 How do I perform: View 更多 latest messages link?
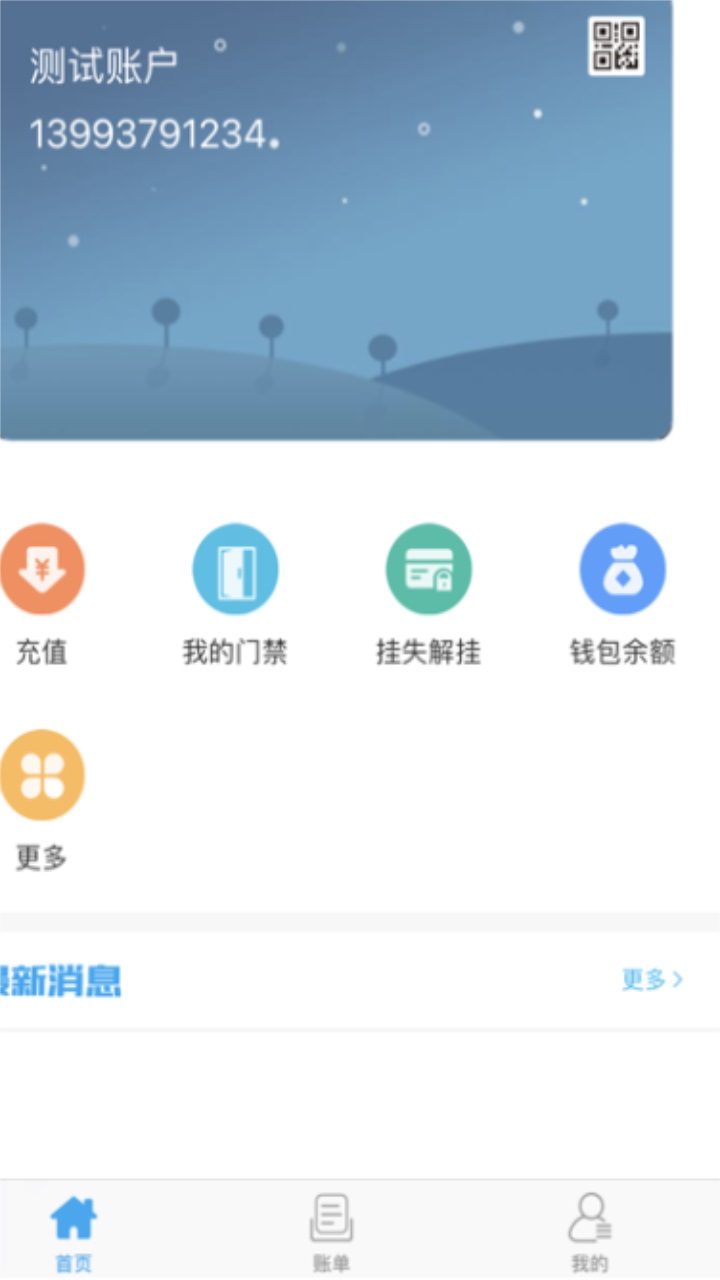tap(652, 980)
